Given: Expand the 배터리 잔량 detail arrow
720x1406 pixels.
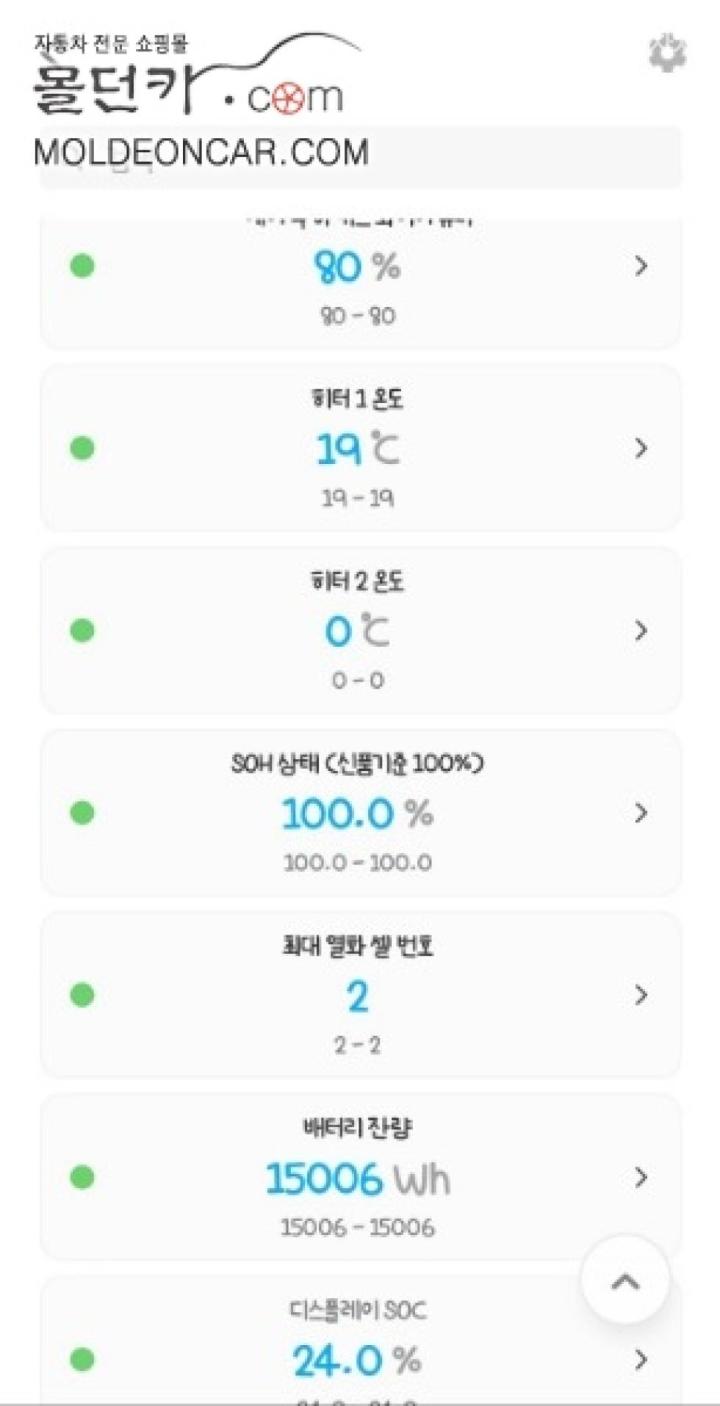Looking at the screenshot, I should tap(641, 1178).
